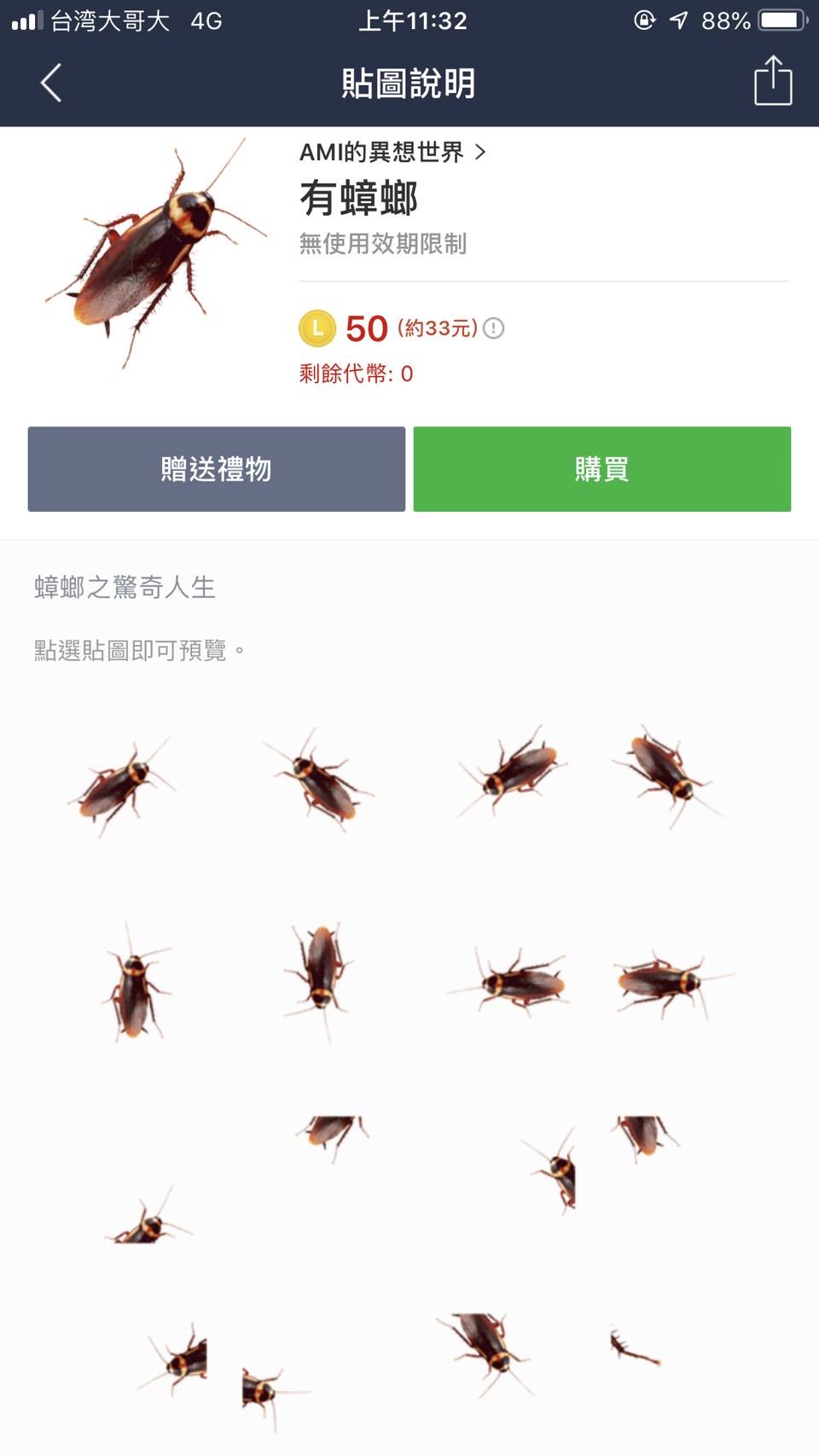Viewport: 819px width, 1456px height.
Task: Share this sticker set page
Action: 773,81
